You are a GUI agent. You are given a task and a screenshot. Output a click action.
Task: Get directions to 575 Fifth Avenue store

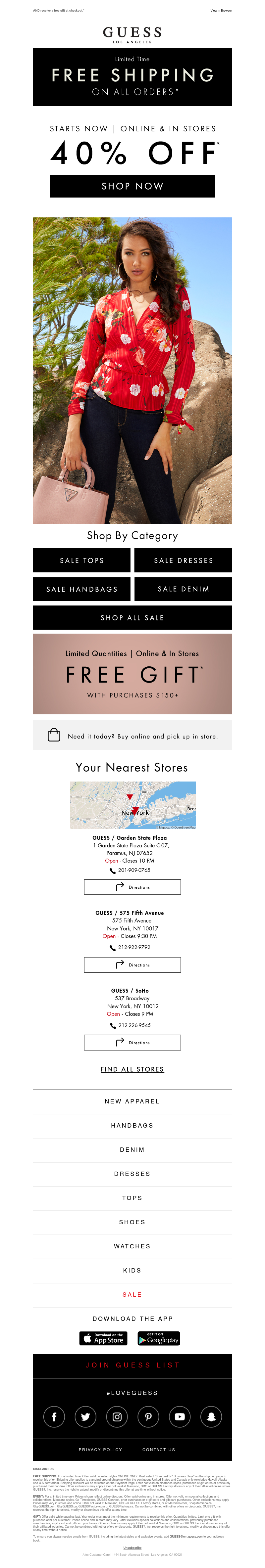point(132,964)
